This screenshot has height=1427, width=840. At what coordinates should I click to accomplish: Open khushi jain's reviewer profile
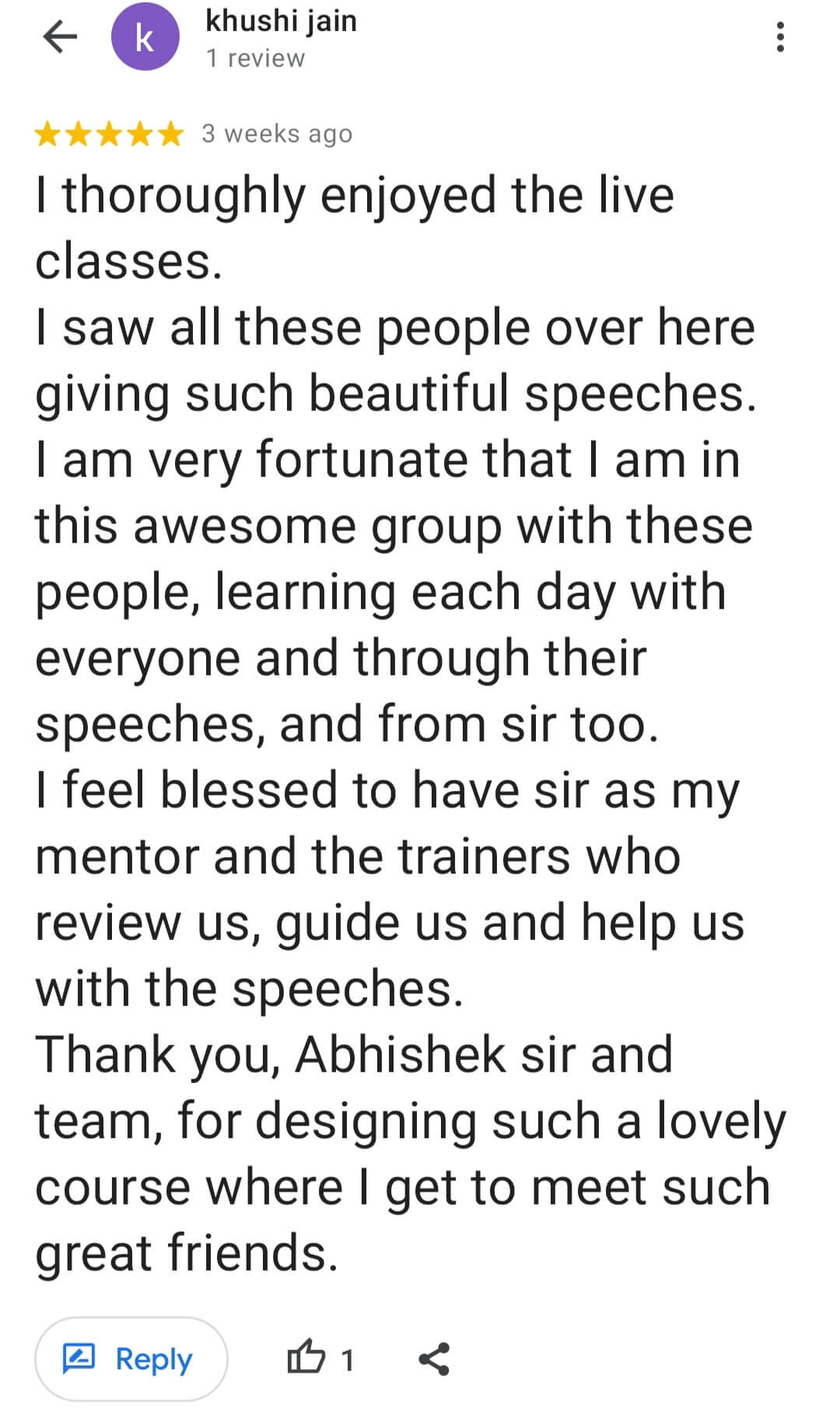(280, 22)
